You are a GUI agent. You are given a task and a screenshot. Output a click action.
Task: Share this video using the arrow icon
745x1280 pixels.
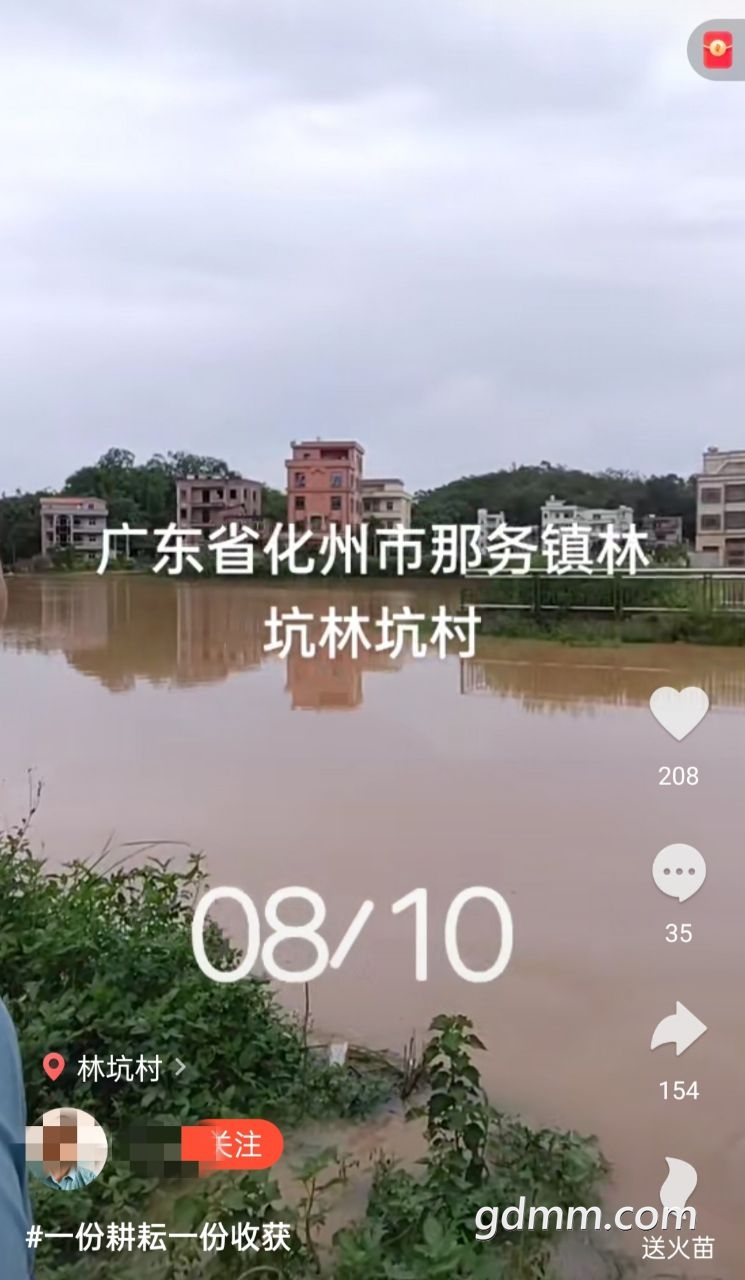(x=679, y=1029)
